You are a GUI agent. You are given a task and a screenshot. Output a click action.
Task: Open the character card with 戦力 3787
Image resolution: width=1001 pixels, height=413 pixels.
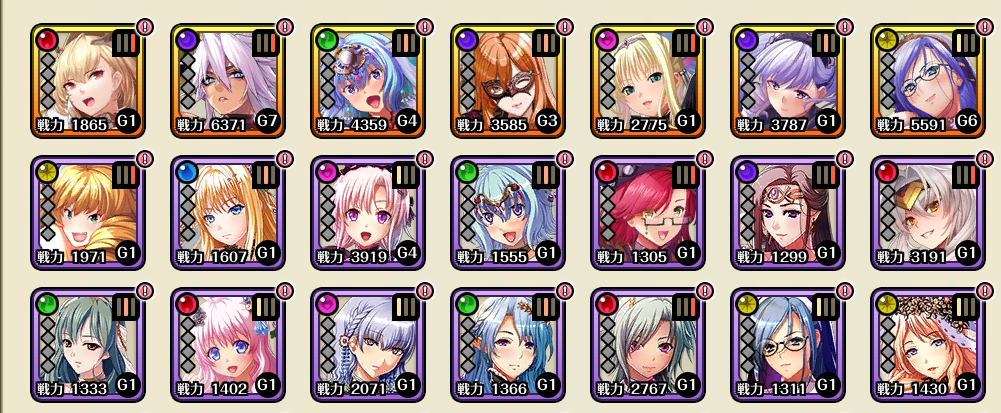[x=788, y=81]
